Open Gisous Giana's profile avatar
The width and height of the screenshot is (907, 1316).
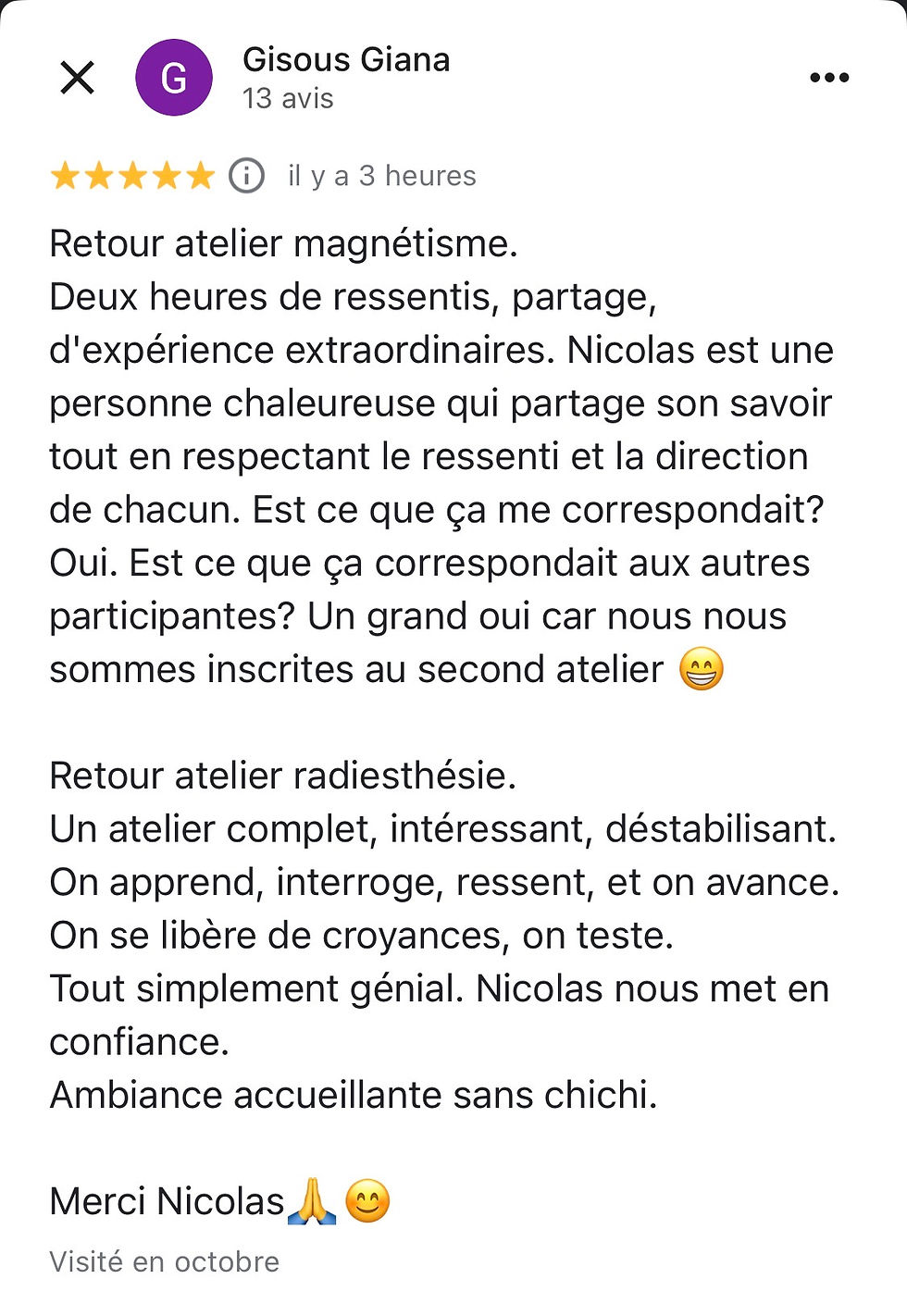click(174, 78)
